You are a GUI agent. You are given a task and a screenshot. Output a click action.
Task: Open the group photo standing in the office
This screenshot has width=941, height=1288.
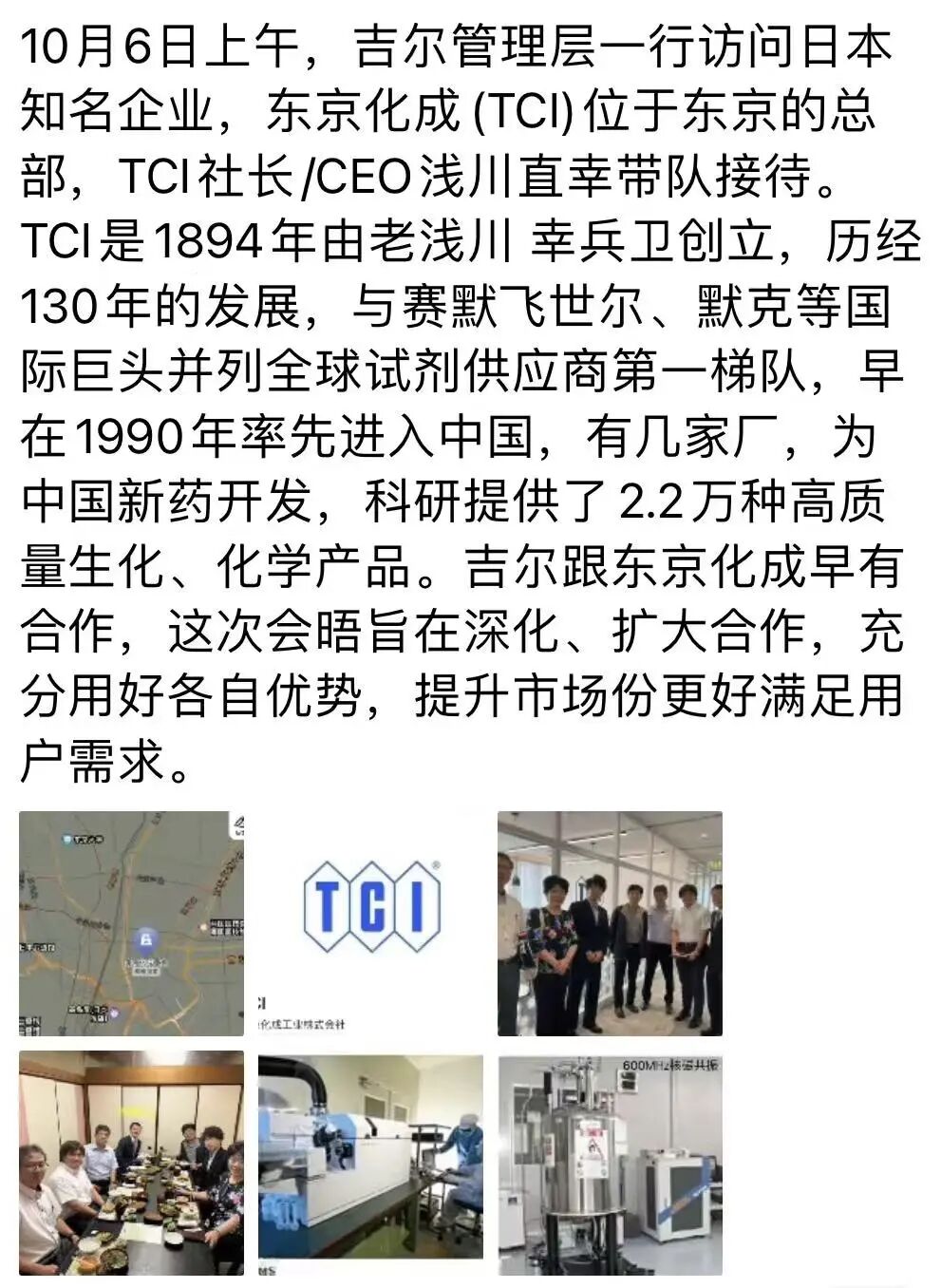coord(610,922)
